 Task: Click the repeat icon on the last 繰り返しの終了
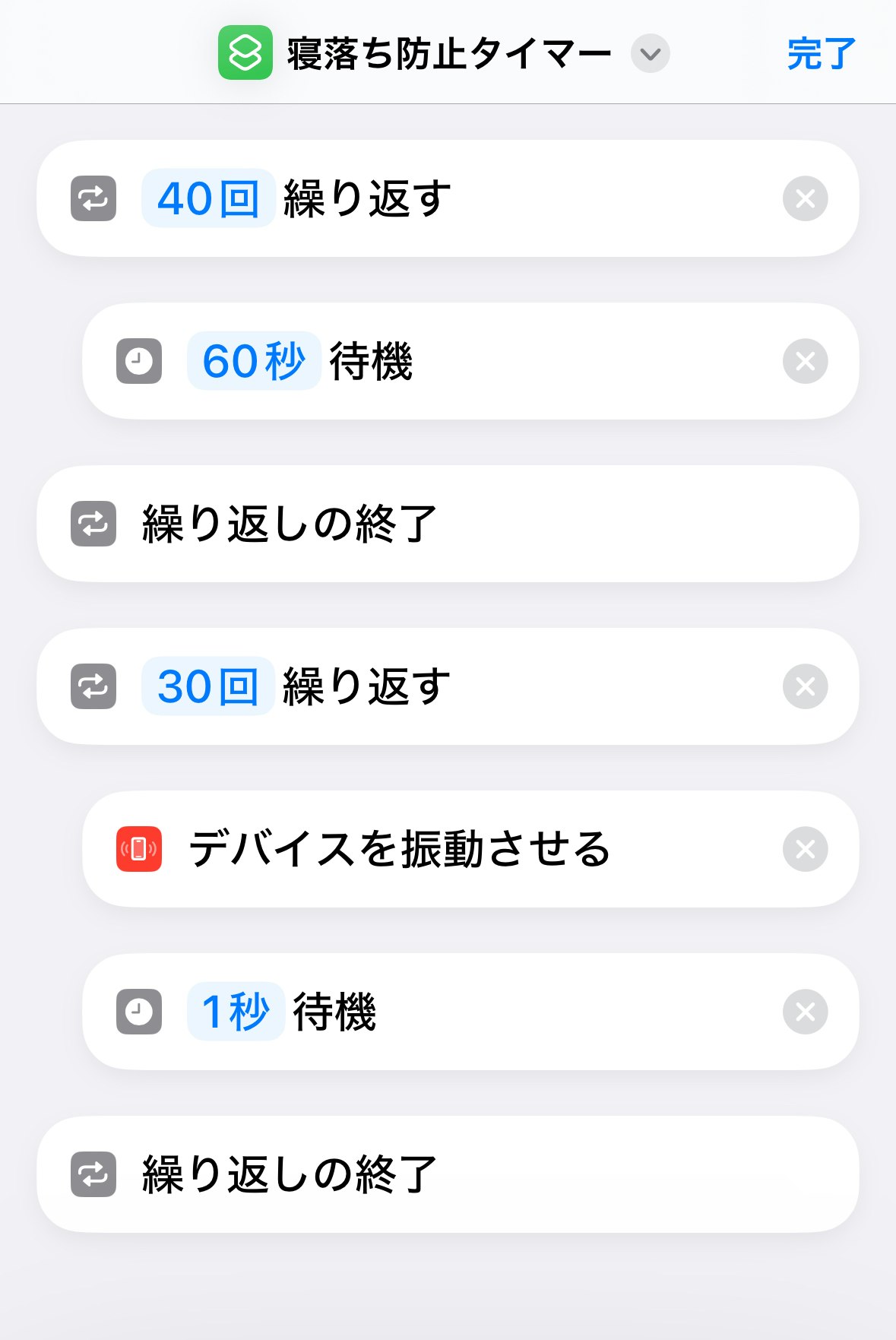93,1174
